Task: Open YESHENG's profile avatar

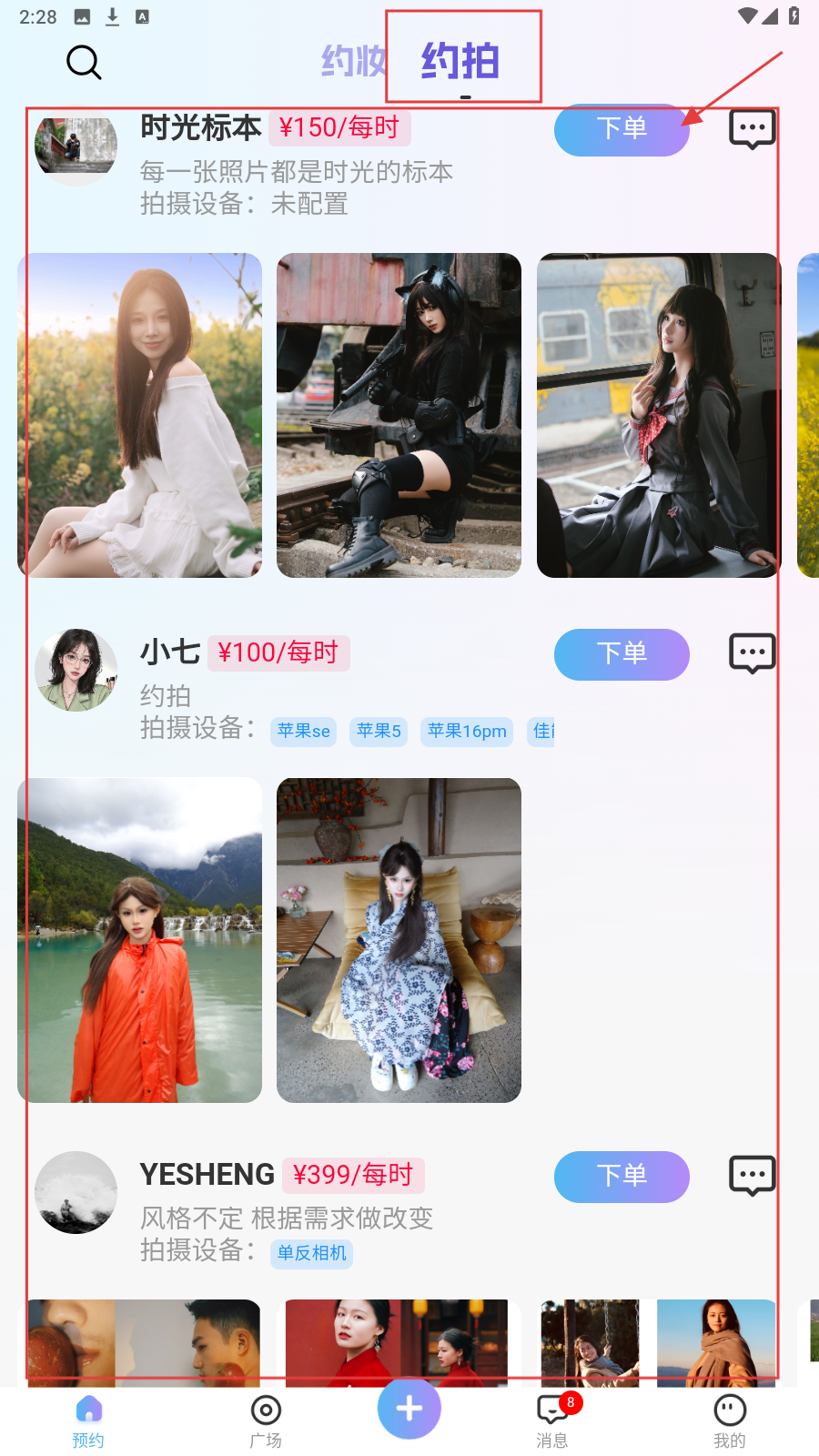Action: 76,1192
